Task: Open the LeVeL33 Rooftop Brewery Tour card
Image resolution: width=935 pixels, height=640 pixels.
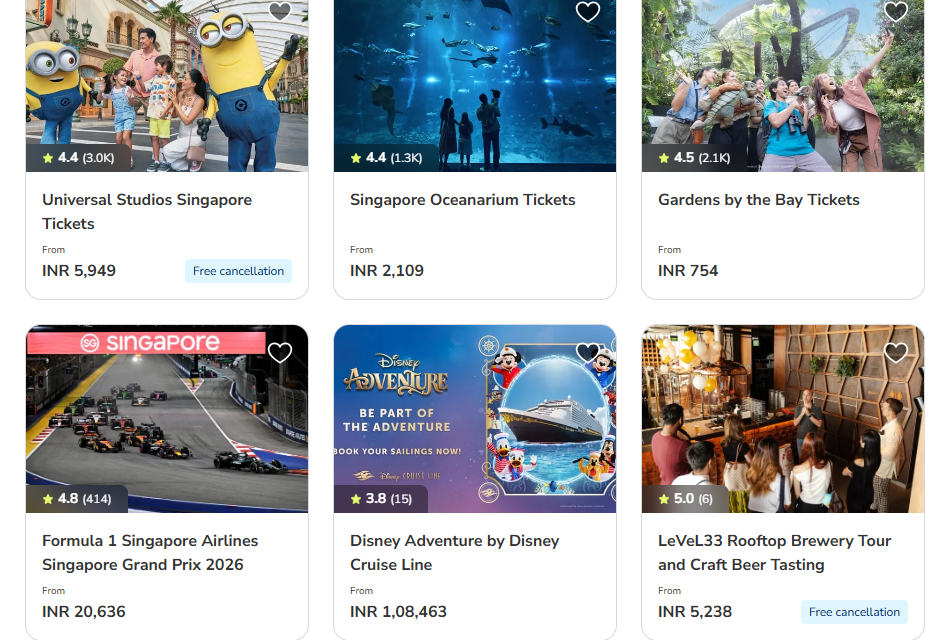Action: (x=782, y=482)
